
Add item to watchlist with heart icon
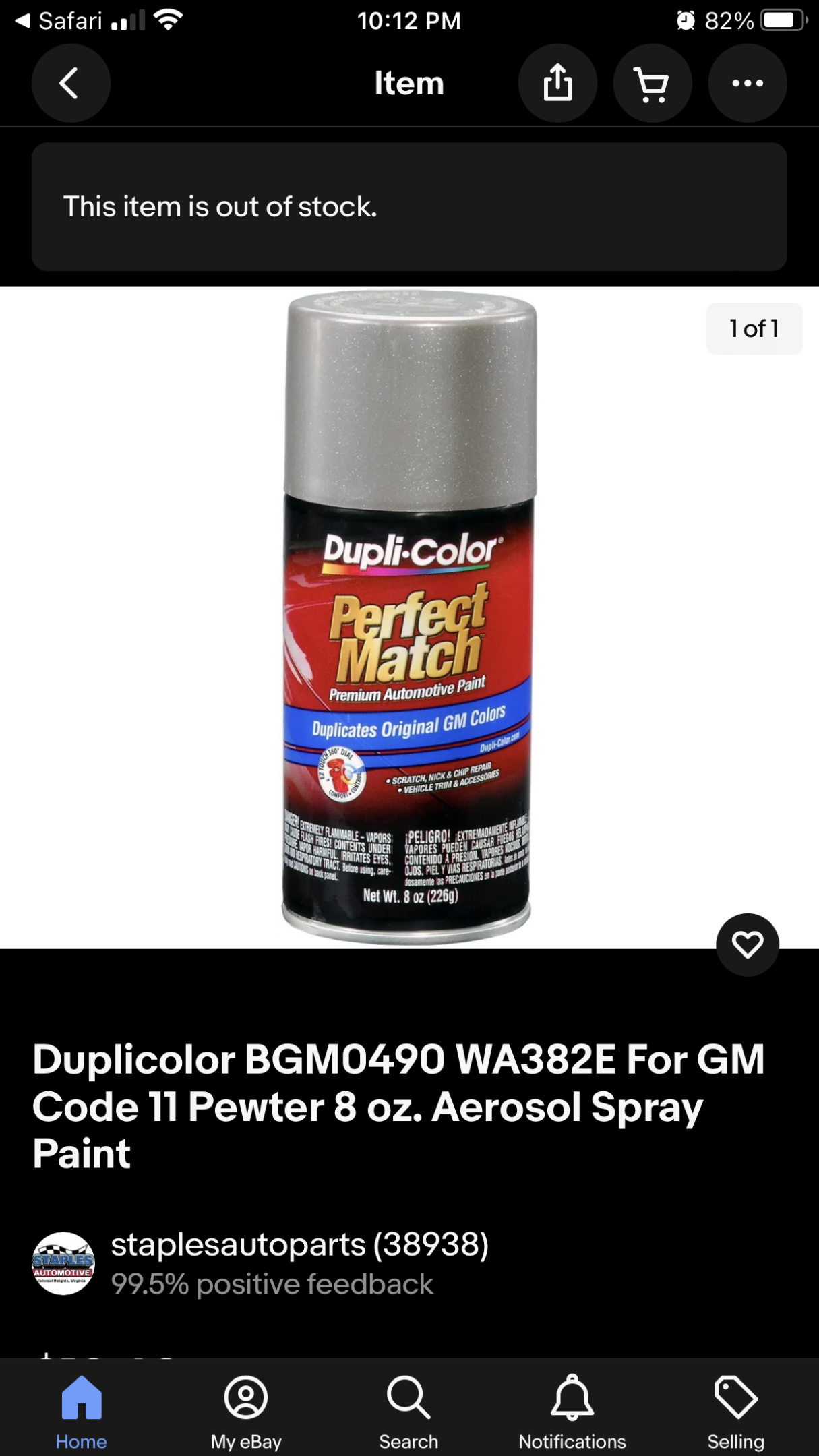pos(747,944)
